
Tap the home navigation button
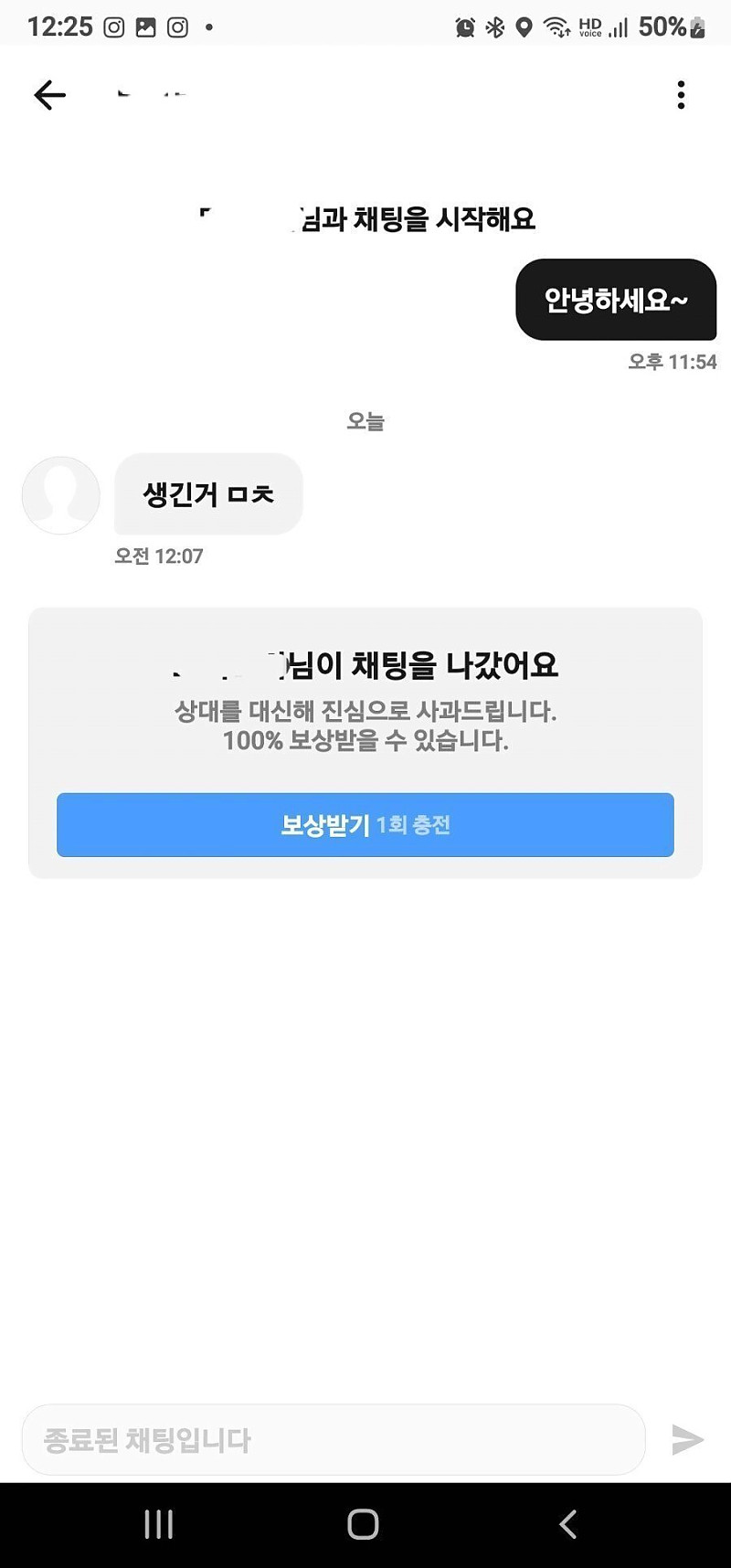[x=363, y=1524]
